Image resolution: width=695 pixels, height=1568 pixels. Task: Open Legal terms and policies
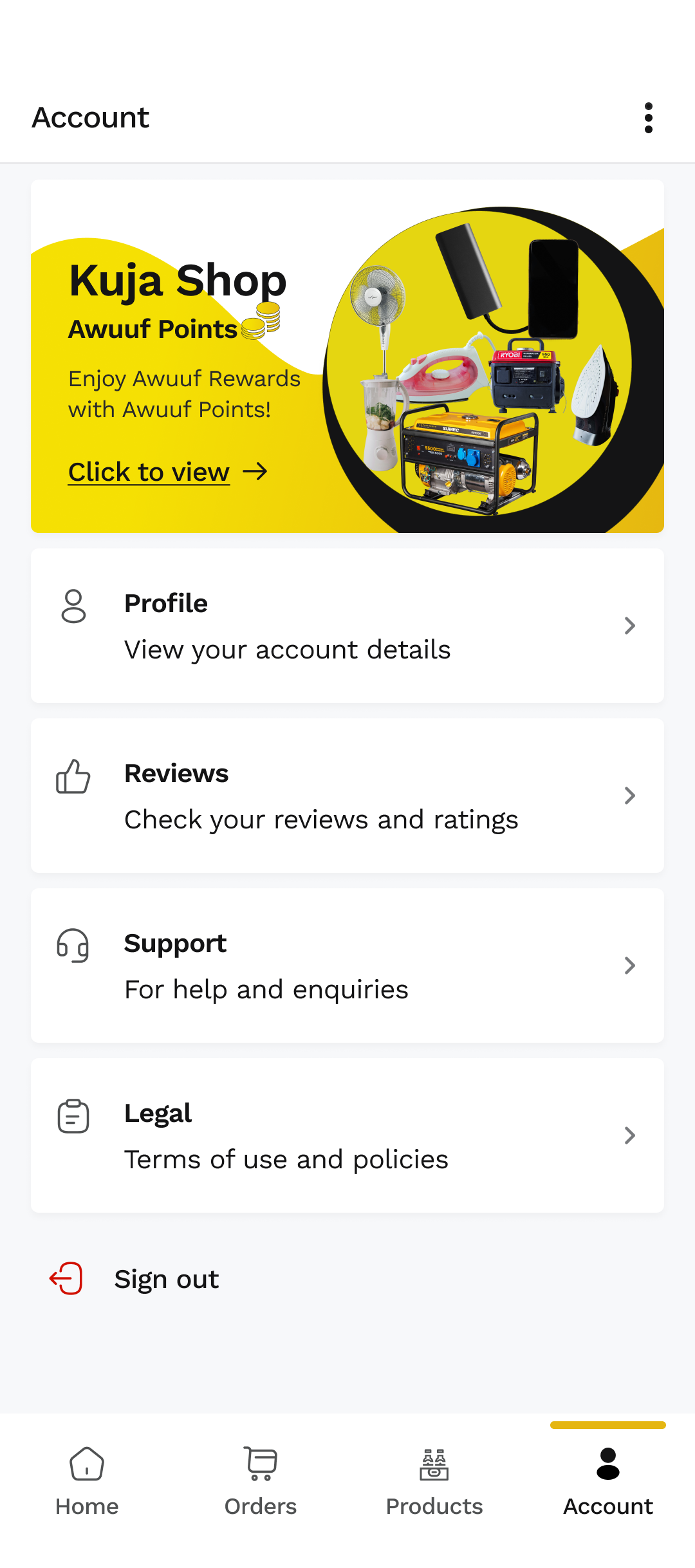coord(347,1135)
